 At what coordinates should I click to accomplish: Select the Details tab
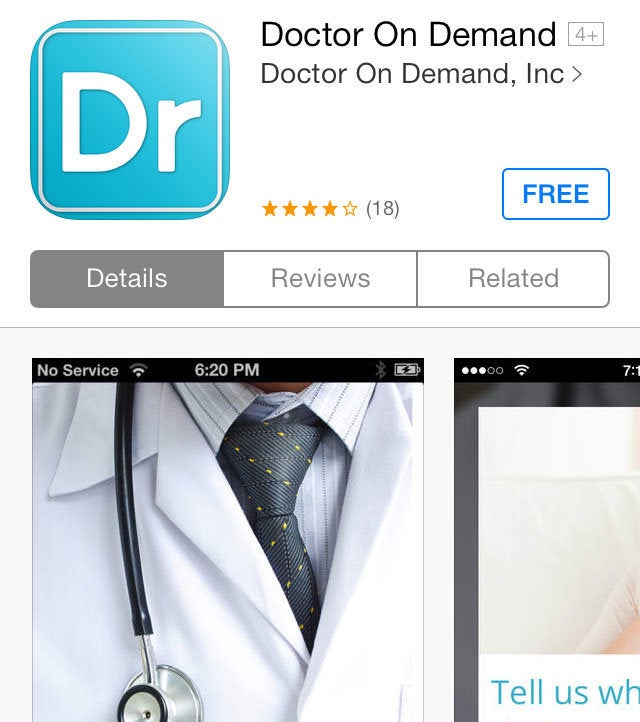click(x=127, y=279)
